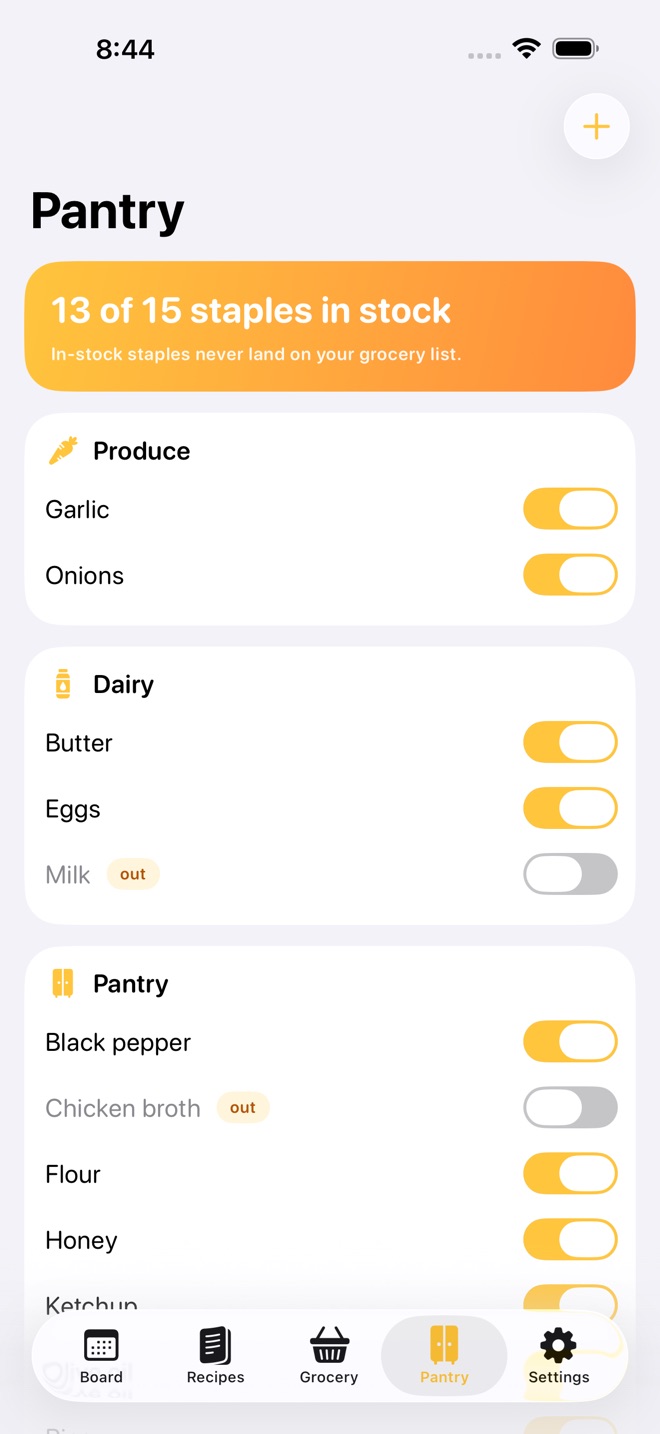Switch to the Recipes tab
Image resolution: width=660 pixels, height=1434 pixels.
215,1356
